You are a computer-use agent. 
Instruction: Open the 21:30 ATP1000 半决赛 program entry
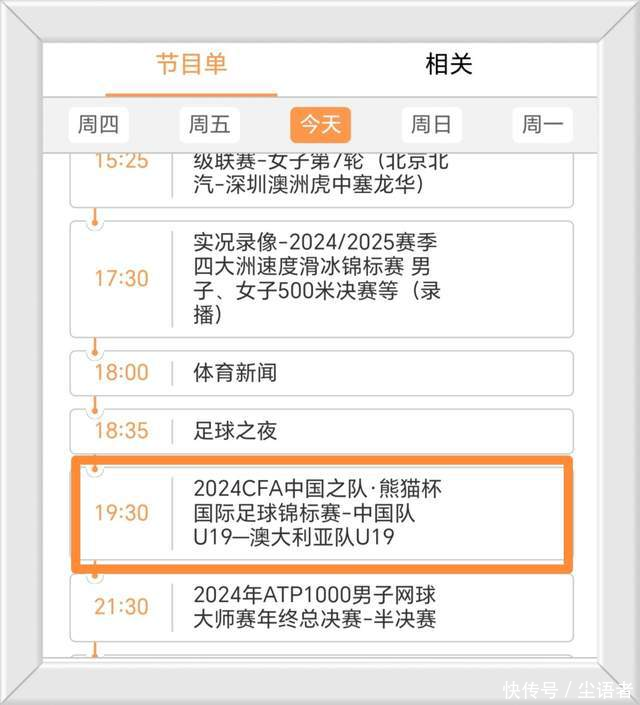click(x=320, y=606)
